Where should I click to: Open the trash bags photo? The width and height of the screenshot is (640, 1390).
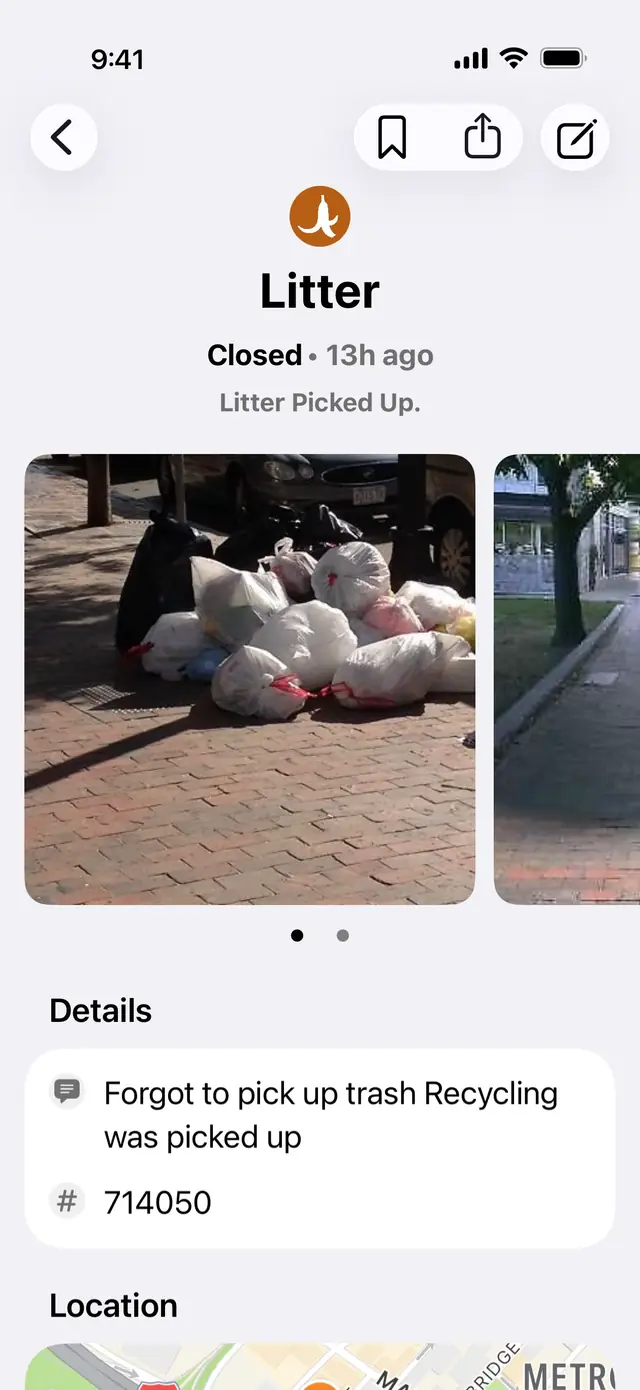coord(249,679)
